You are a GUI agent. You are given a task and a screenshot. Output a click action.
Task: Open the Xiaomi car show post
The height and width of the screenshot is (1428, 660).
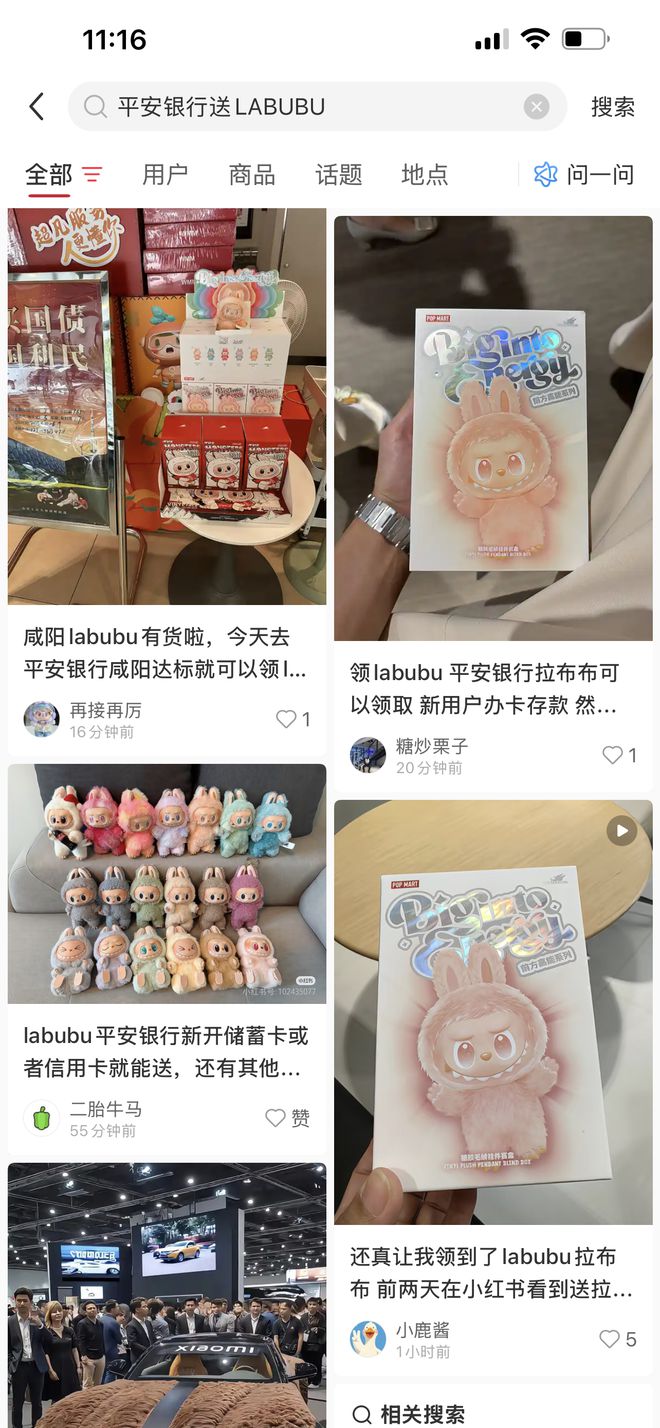pyautogui.click(x=166, y=1294)
